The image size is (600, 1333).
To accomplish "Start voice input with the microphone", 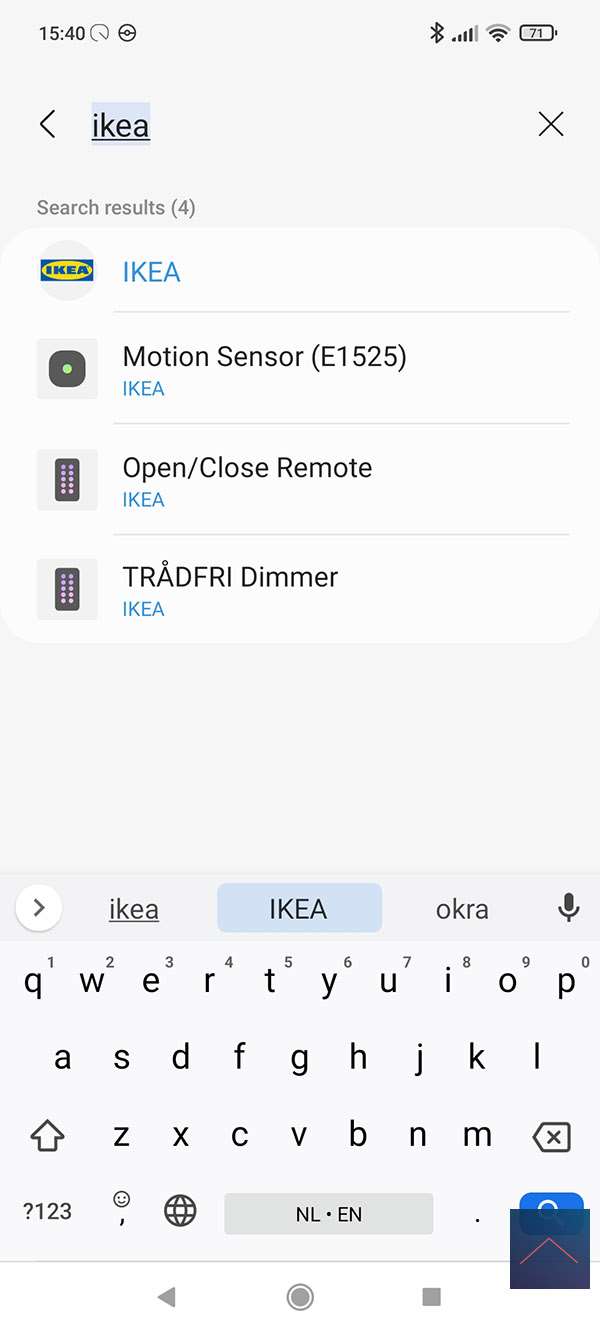I will click(568, 908).
